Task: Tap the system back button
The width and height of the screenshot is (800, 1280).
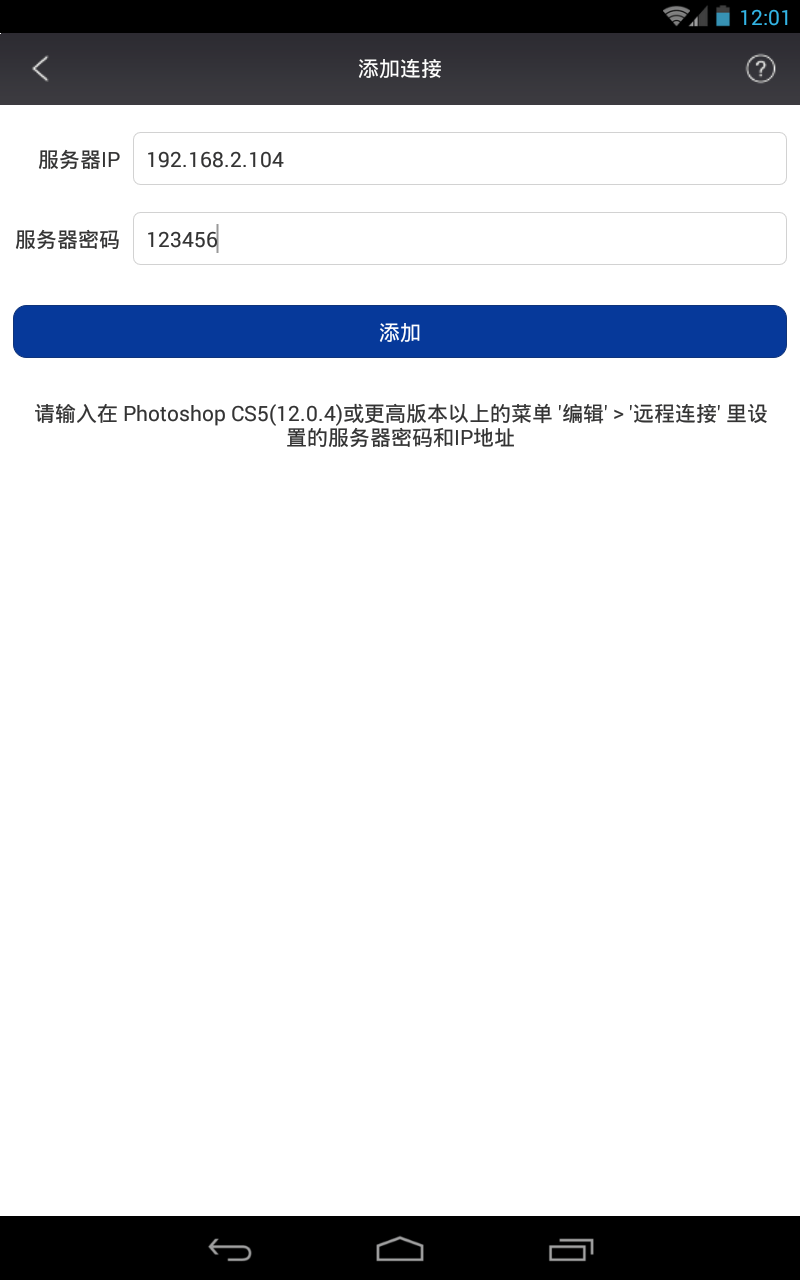Action: (x=229, y=1249)
